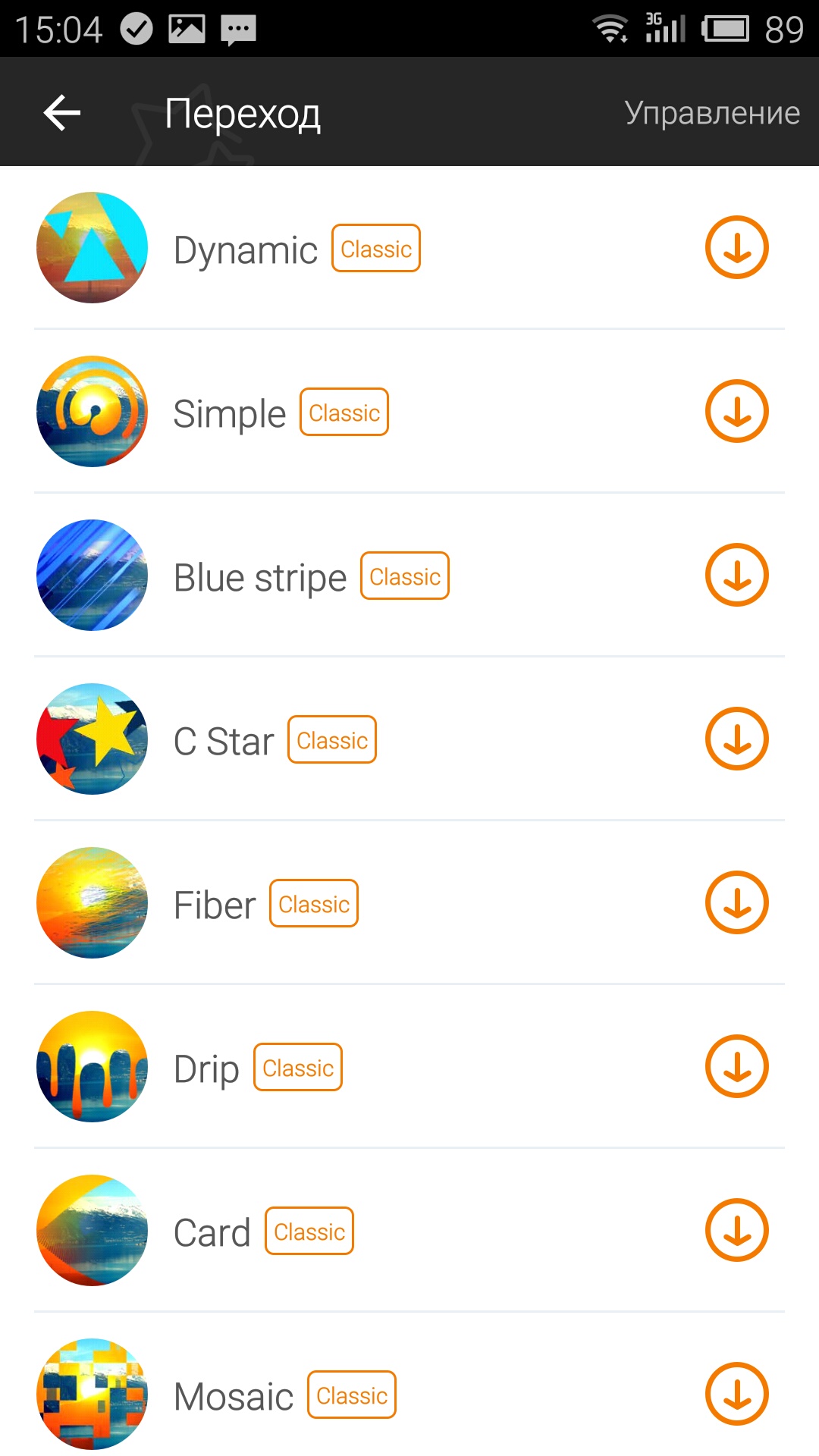Preview the Drip transition thumbnail
The height and width of the screenshot is (1456, 819).
(x=92, y=1067)
